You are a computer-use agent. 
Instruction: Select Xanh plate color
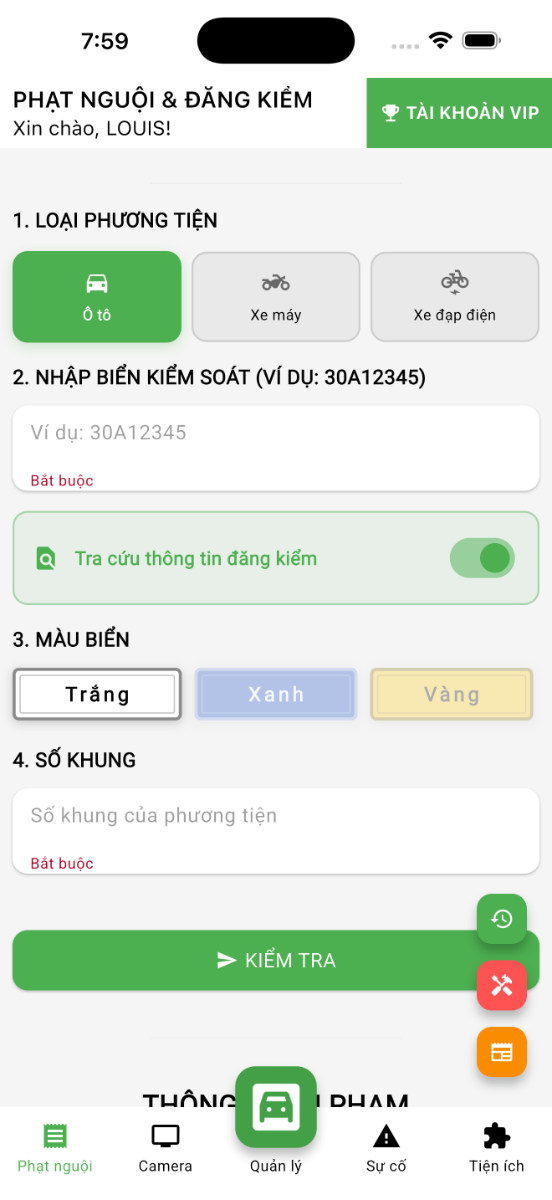click(276, 694)
